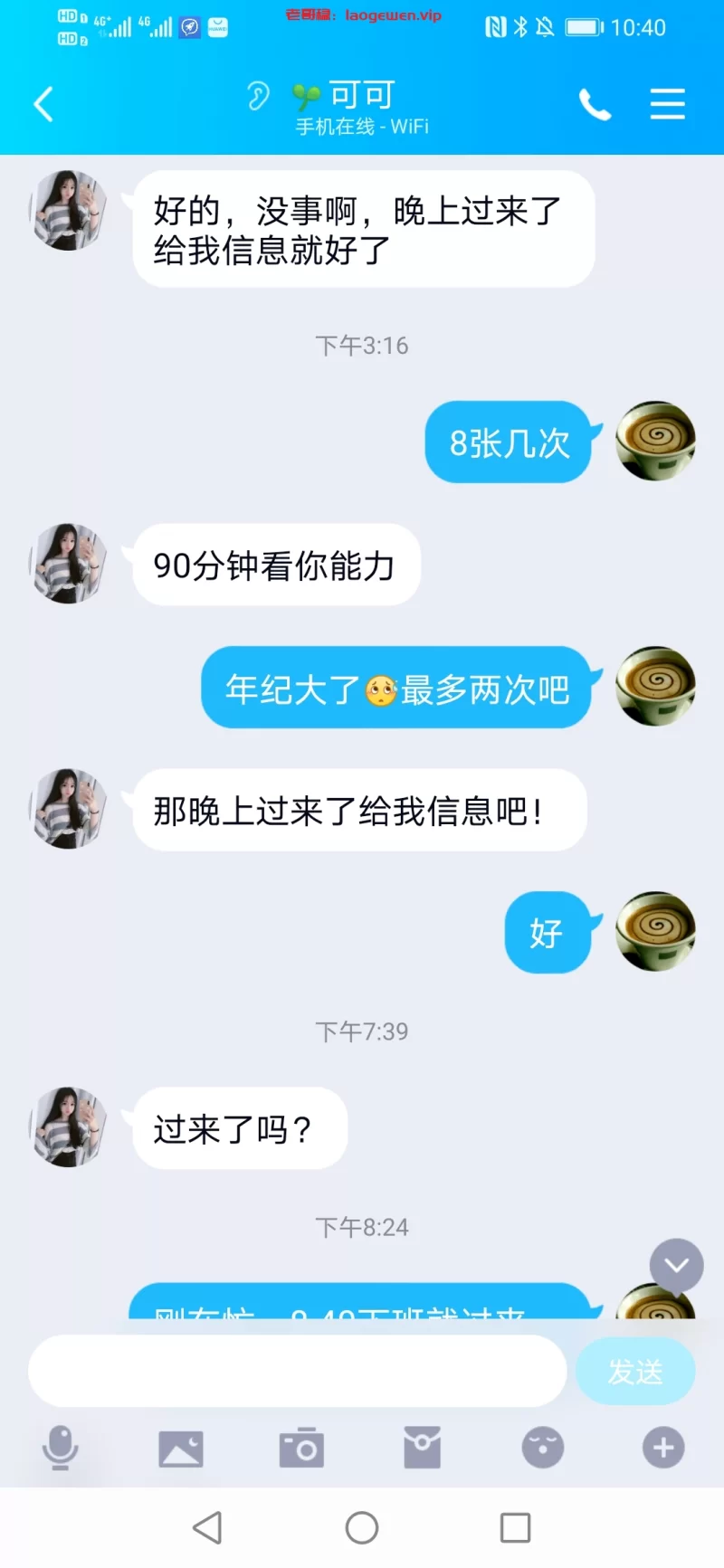Start a voice call with 可可

pyautogui.click(x=595, y=105)
